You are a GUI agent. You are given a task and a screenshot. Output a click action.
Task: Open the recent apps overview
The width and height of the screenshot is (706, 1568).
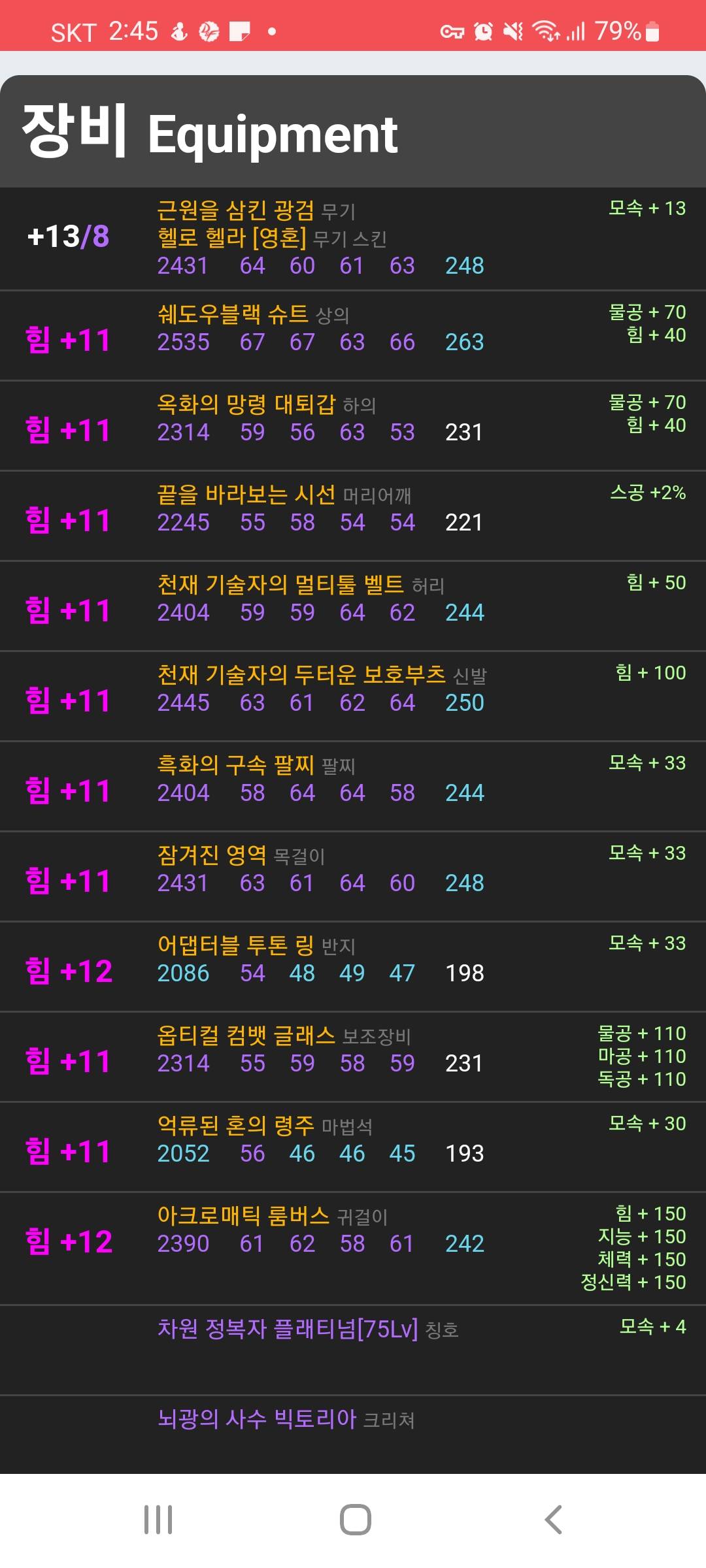pyautogui.click(x=158, y=1519)
